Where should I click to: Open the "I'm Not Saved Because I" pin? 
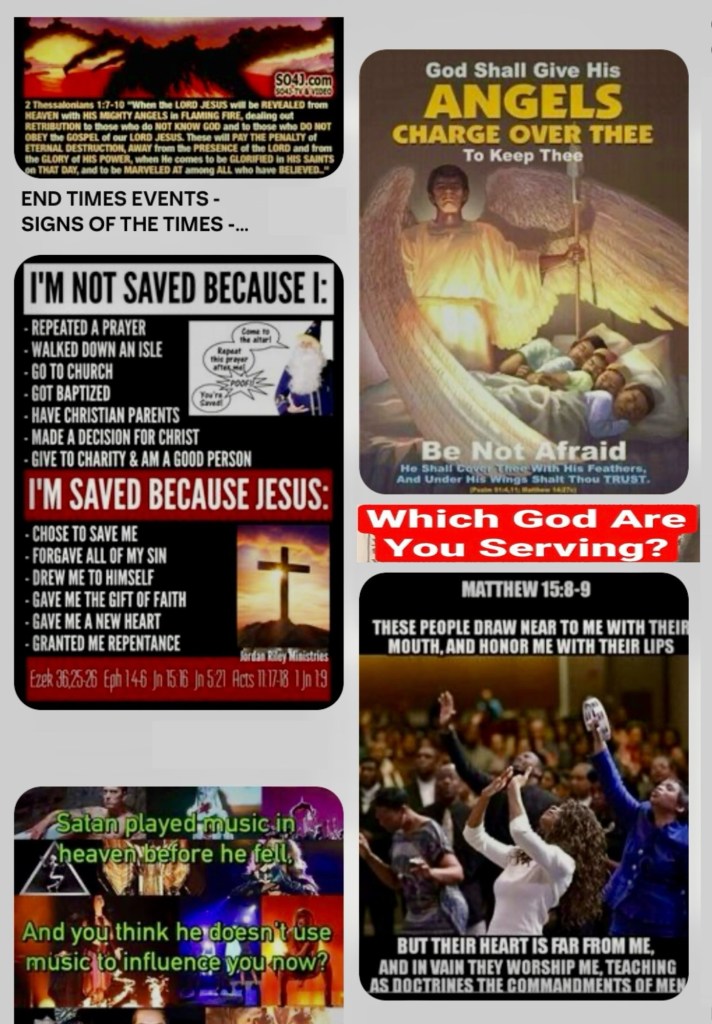coord(178,482)
